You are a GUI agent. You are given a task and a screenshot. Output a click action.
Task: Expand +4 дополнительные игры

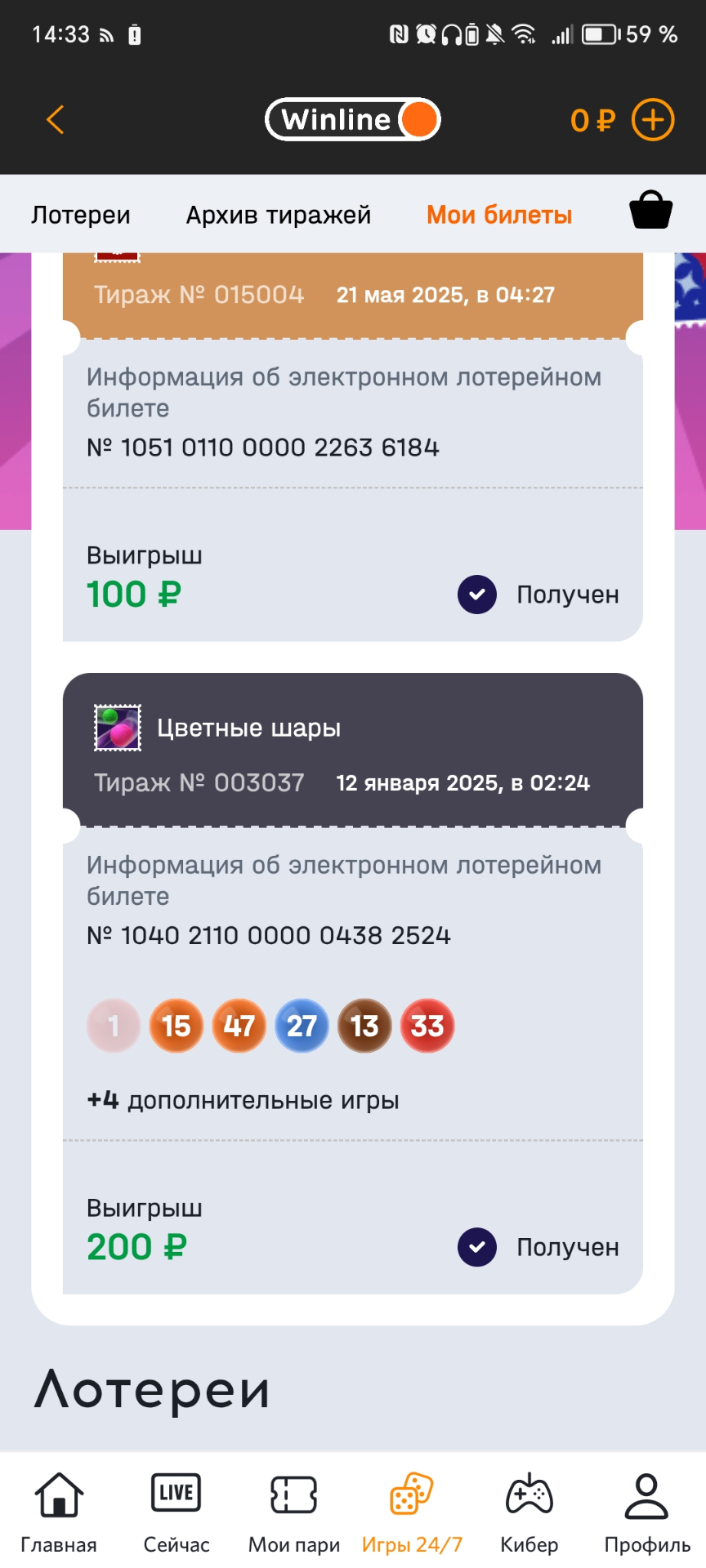[x=244, y=1101]
